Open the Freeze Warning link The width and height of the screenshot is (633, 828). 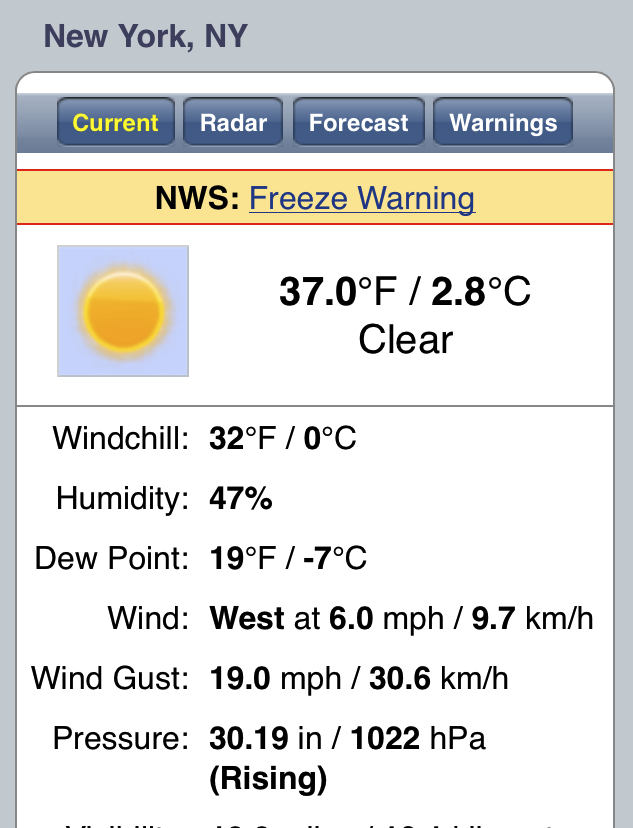362,198
